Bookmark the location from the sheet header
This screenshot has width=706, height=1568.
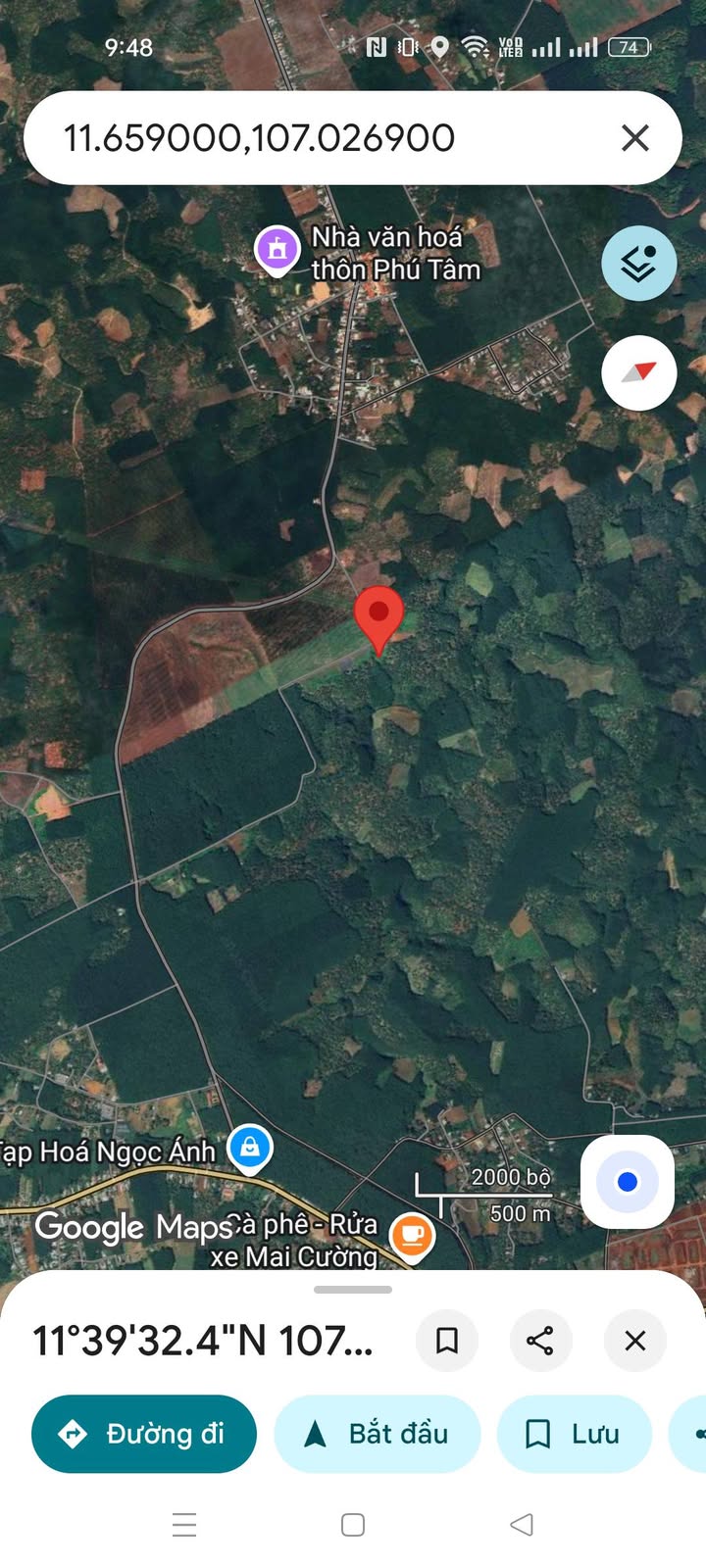click(x=447, y=1340)
